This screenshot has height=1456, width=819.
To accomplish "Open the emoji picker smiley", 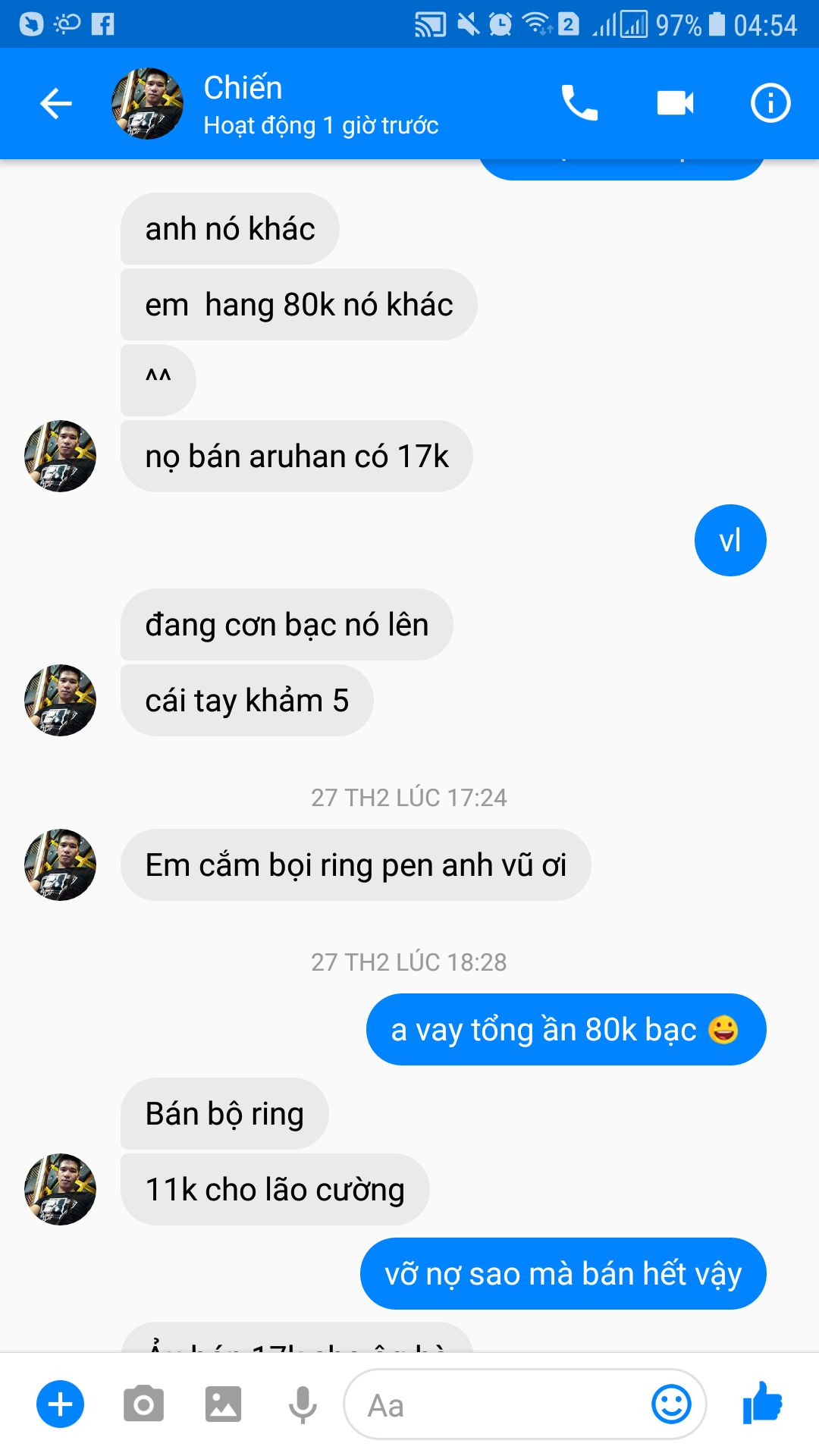I will pyautogui.click(x=671, y=1404).
